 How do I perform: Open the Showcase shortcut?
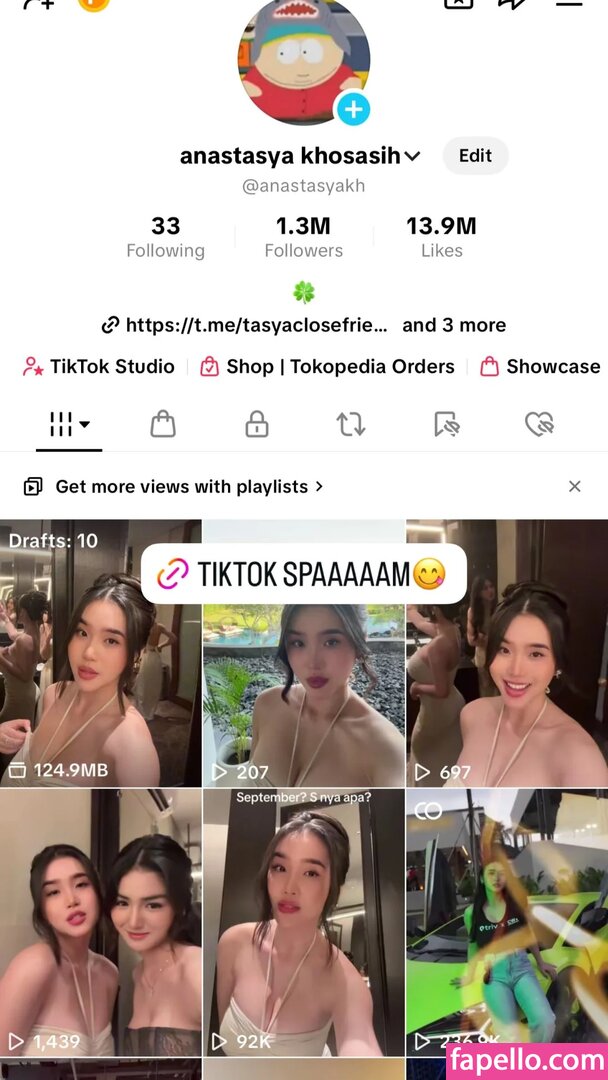coord(540,367)
